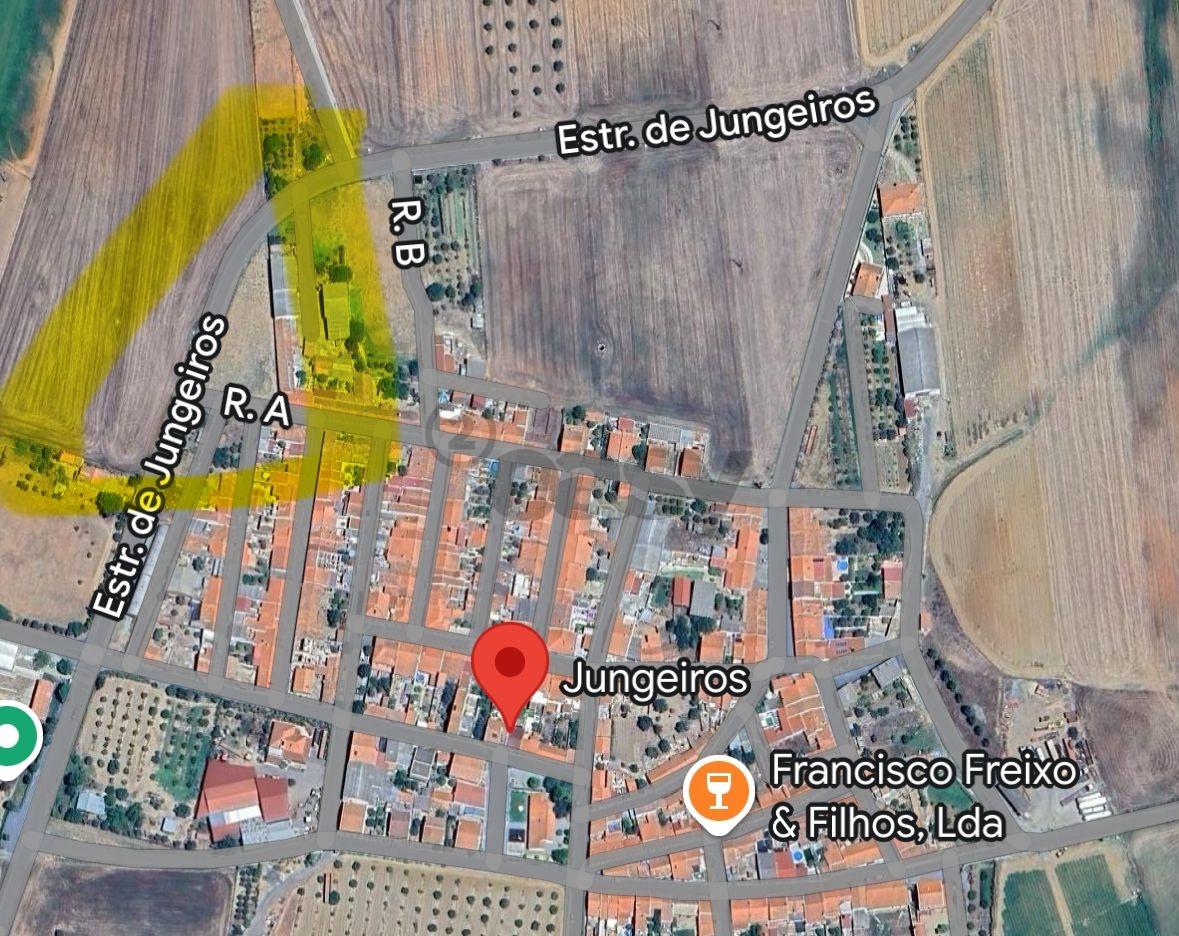Select the green marker at the map edge
The width and height of the screenshot is (1179, 936).
pyautogui.click(x=12, y=738)
